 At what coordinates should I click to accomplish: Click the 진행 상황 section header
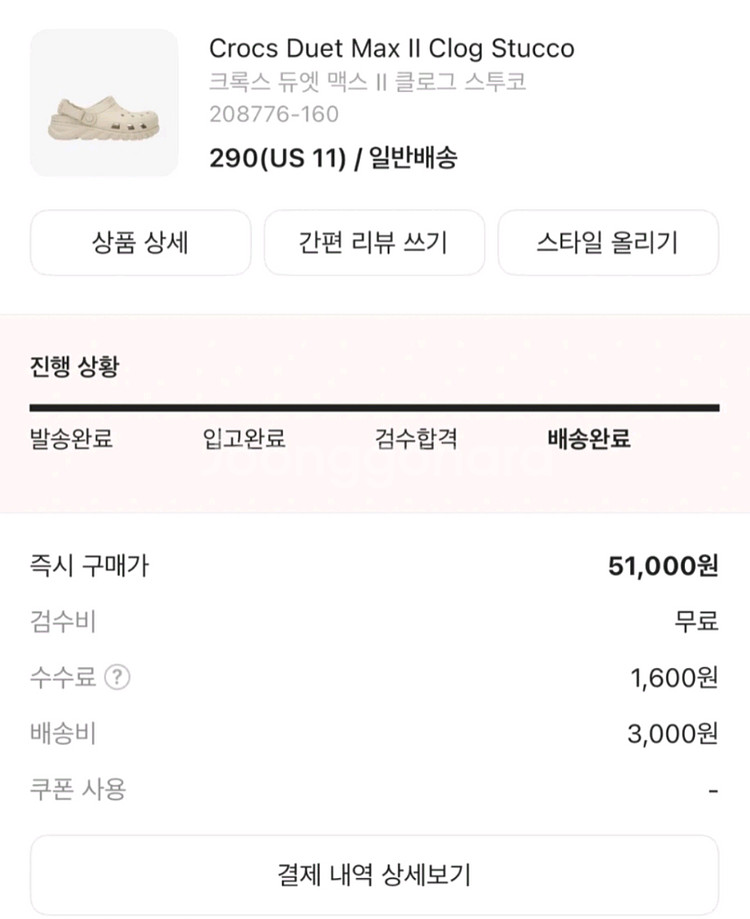point(65,366)
